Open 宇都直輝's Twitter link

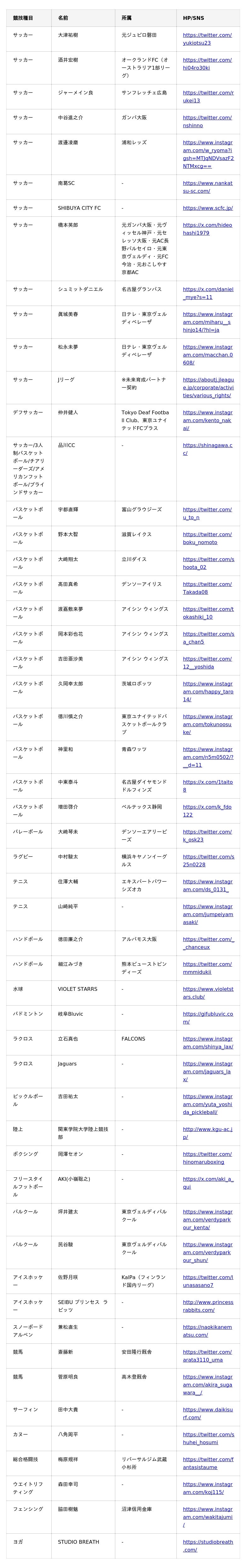coord(207,514)
